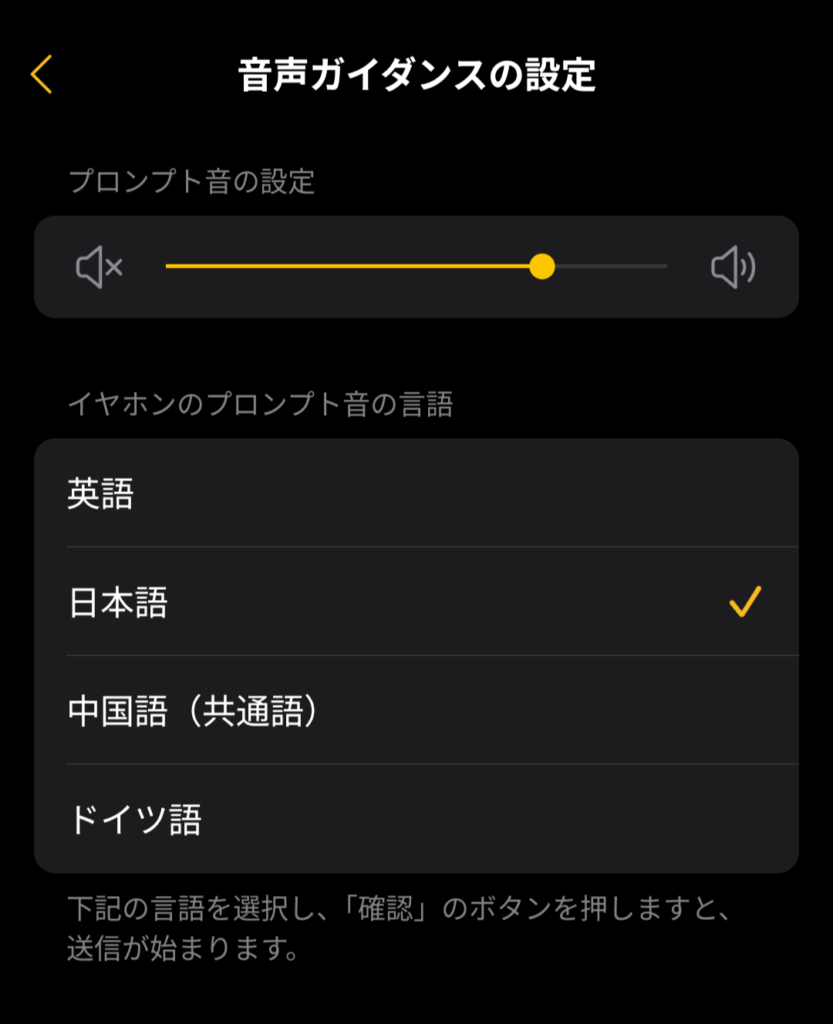The image size is (833, 1024).
Task: Pick ドイツ語 as earphone prompt language
Action: pos(416,819)
